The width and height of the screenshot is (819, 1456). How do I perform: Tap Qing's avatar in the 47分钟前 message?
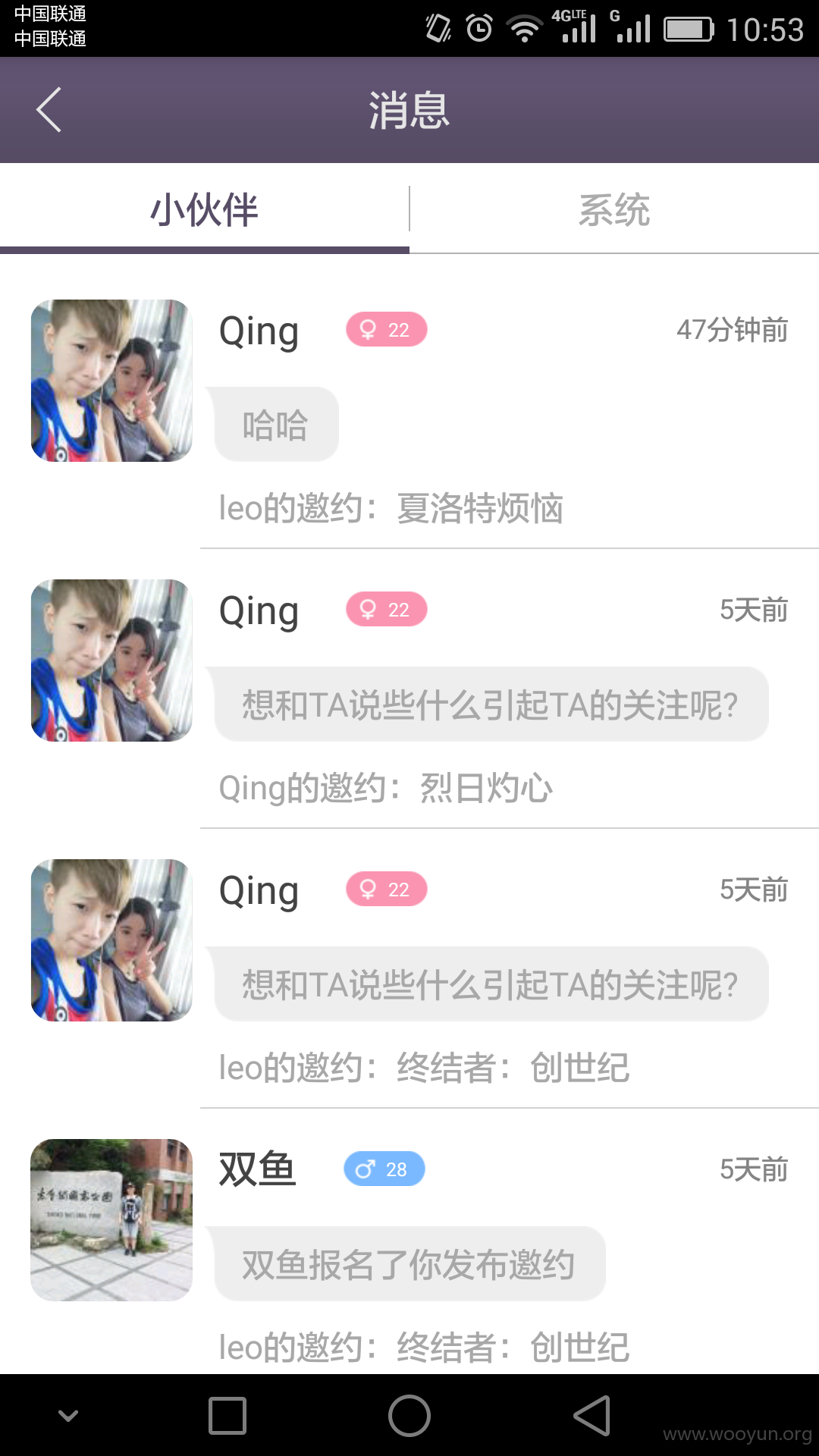(111, 381)
